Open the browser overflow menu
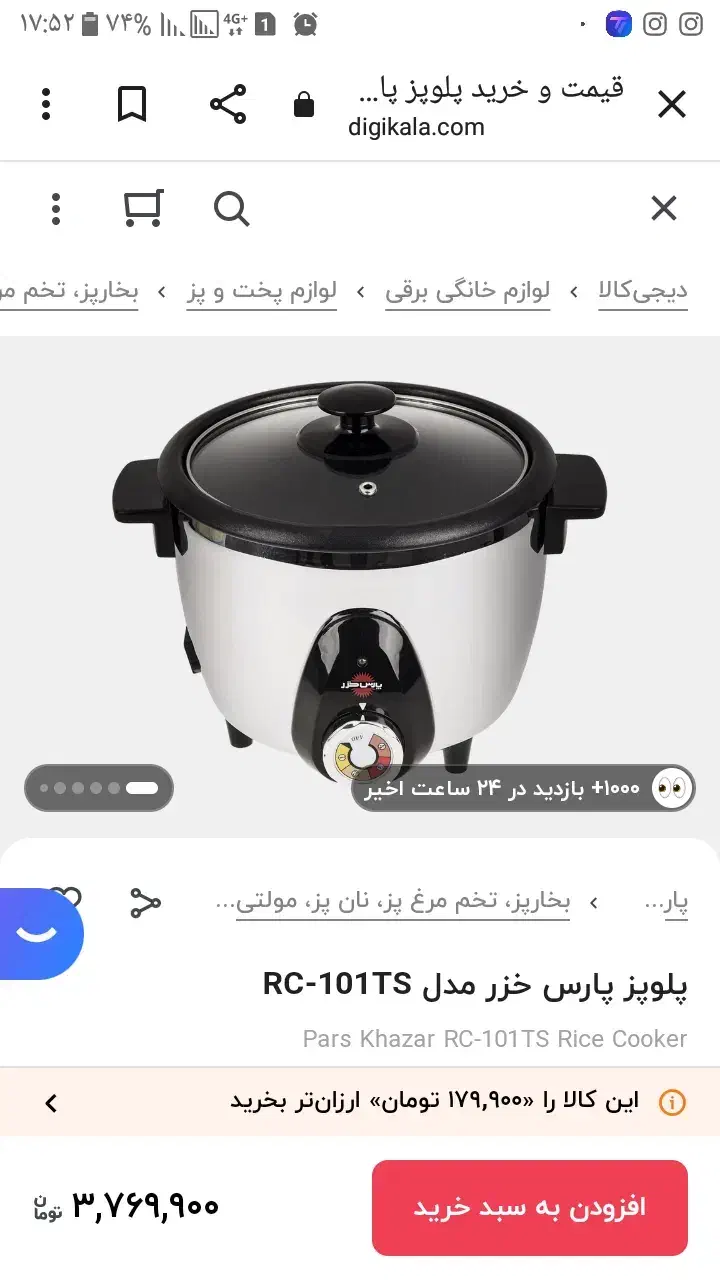Image resolution: width=720 pixels, height=1280 pixels. [46, 104]
